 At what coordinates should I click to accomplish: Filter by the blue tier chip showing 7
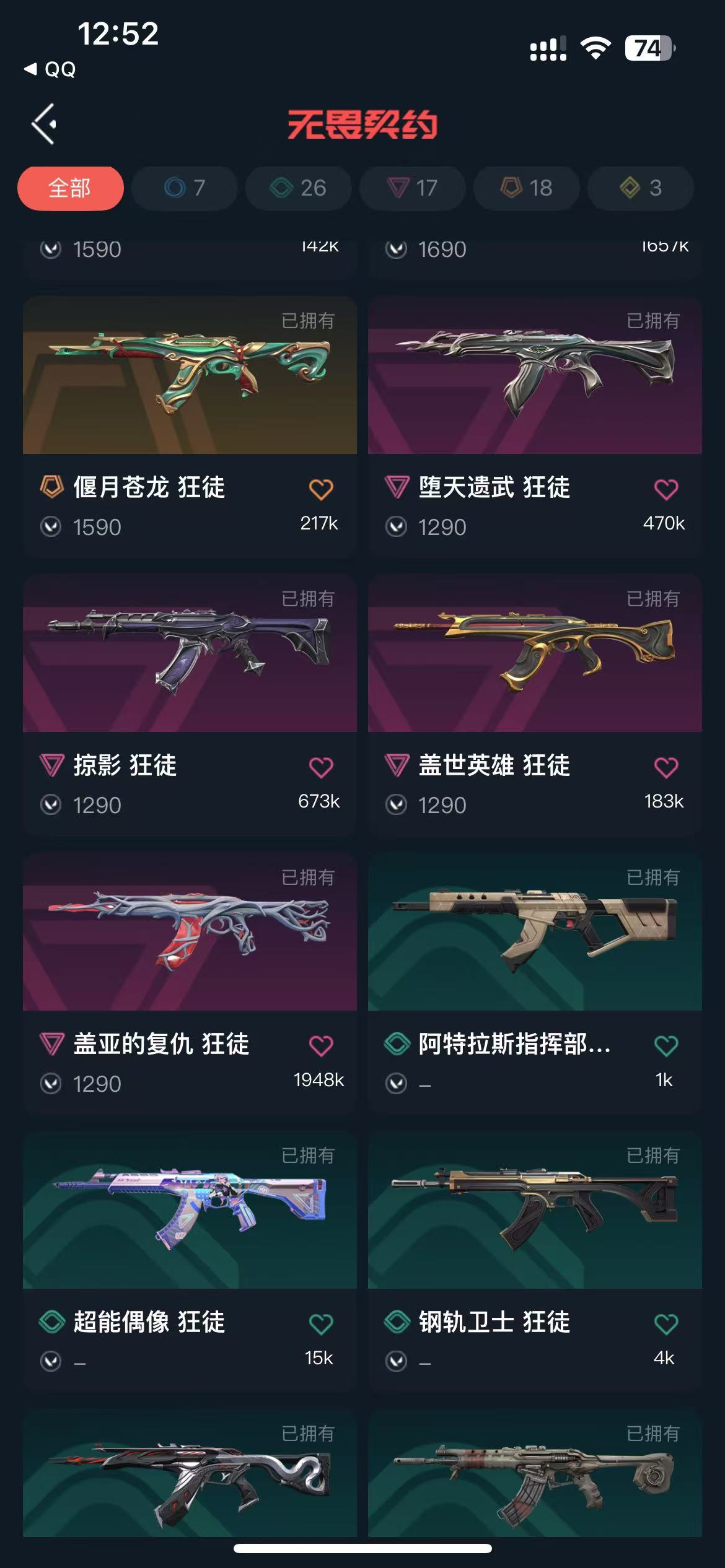184,188
